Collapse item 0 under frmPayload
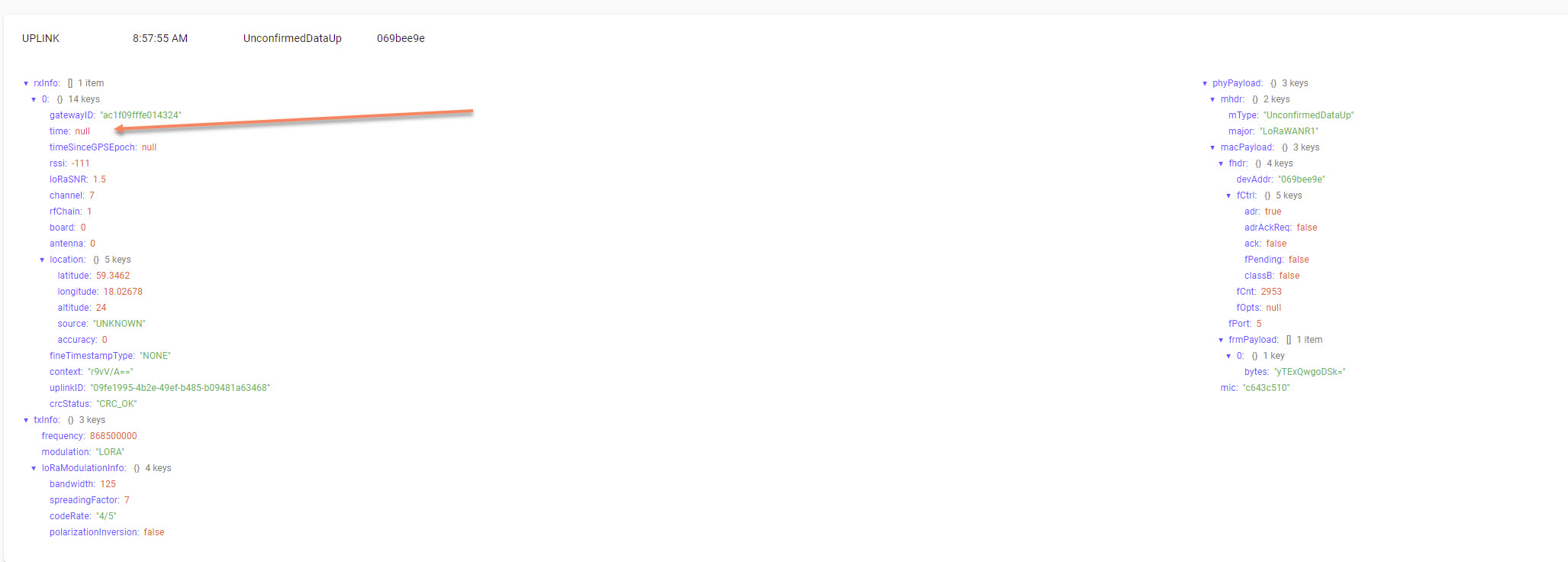Viewport: 1568px width, 562px height. [x=1228, y=356]
